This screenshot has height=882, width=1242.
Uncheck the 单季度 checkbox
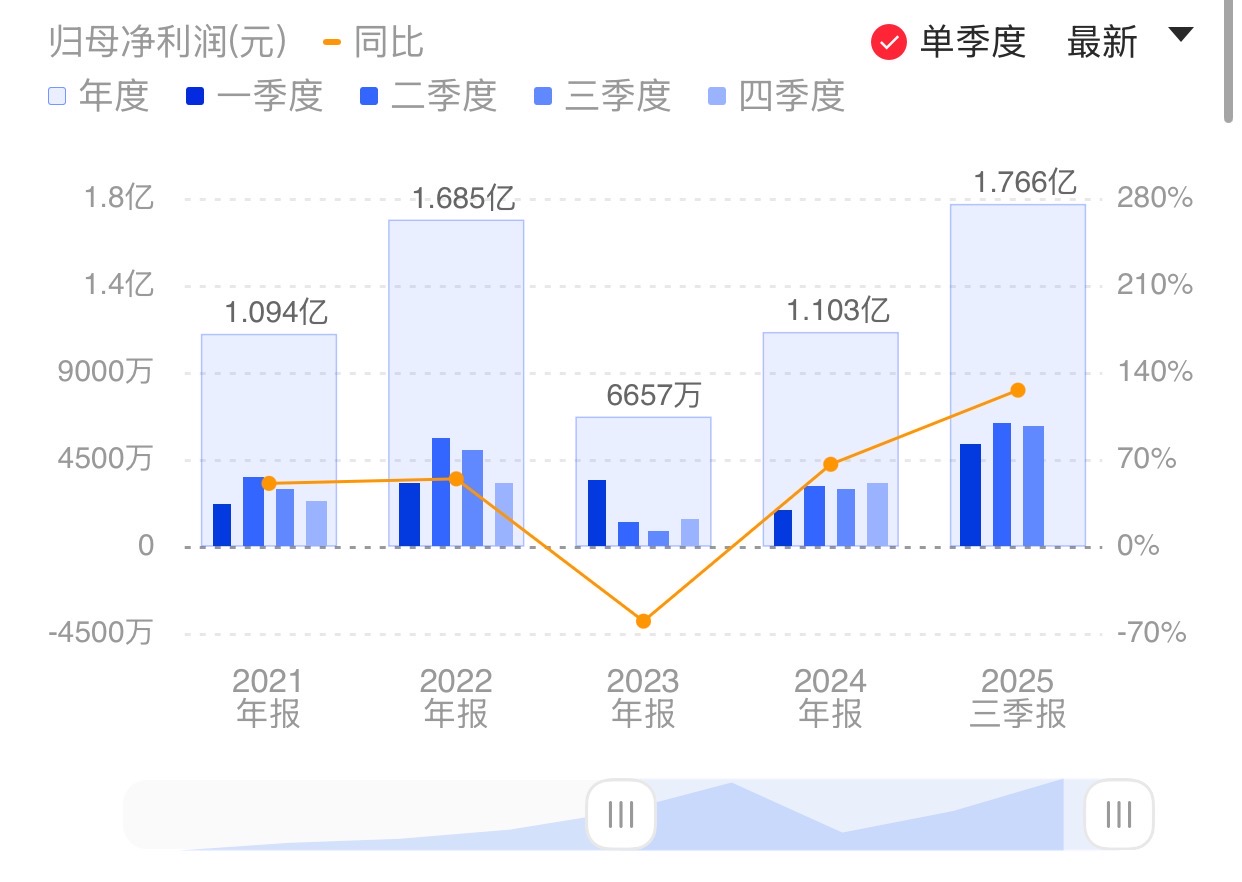tap(889, 43)
